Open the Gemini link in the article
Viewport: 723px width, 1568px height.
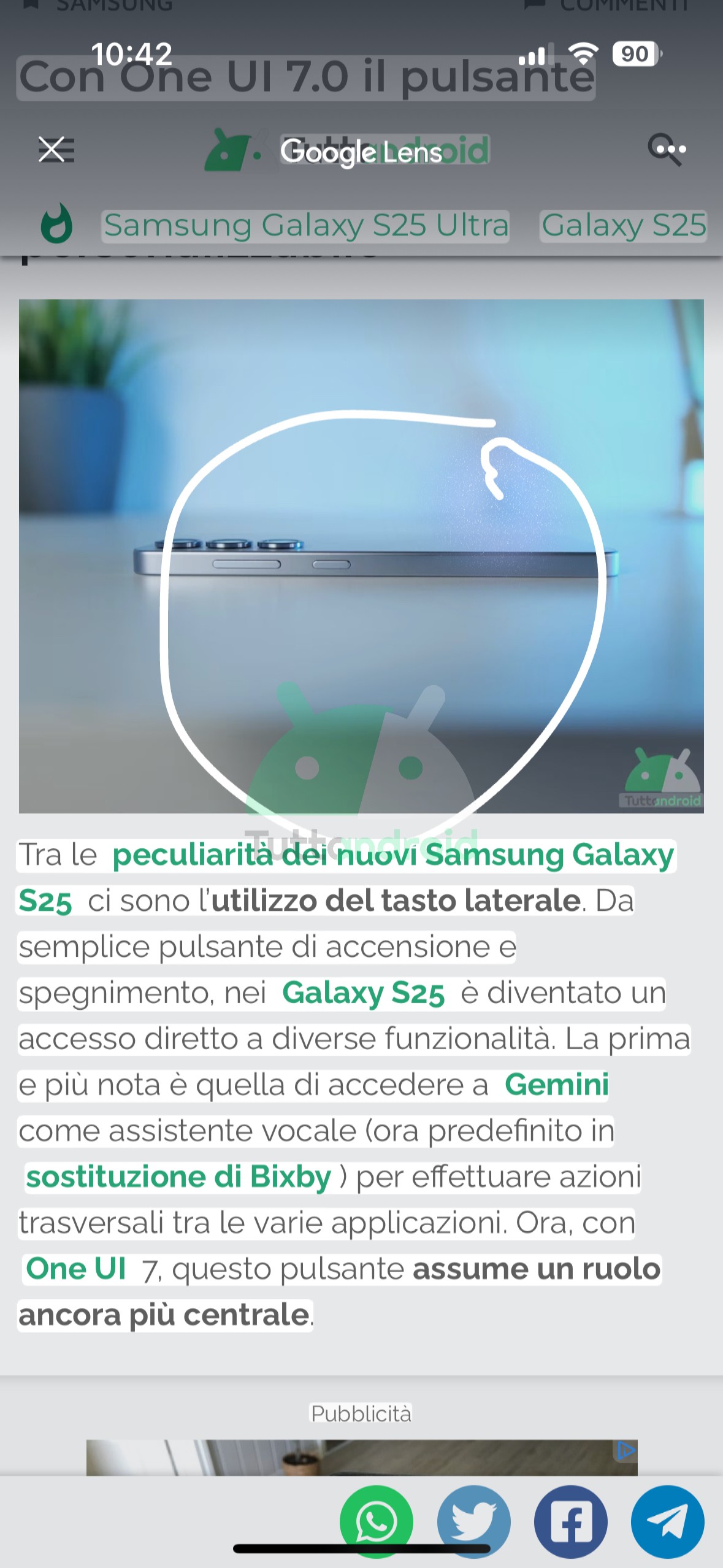557,1085
